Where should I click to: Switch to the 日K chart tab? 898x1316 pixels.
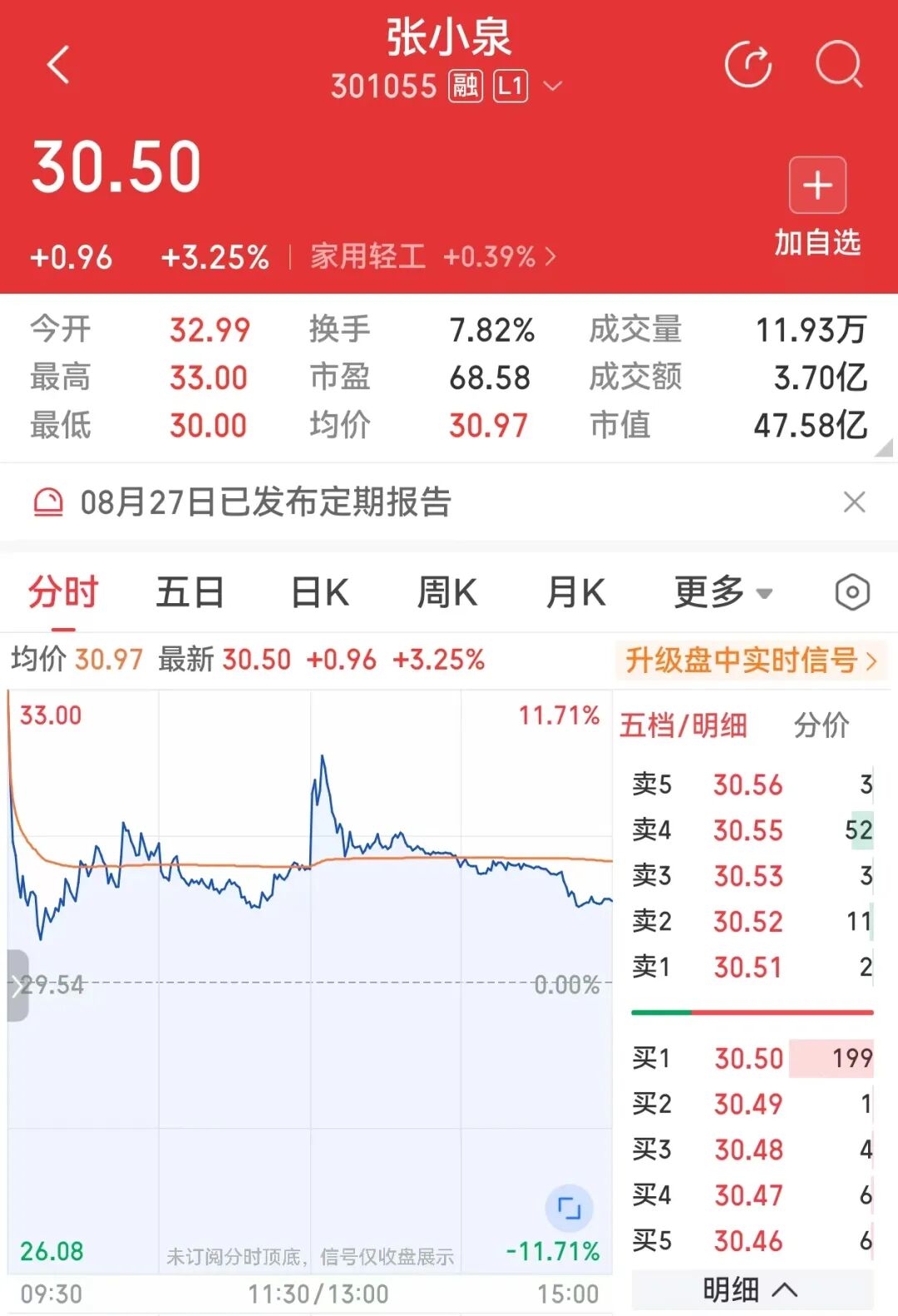coord(320,592)
